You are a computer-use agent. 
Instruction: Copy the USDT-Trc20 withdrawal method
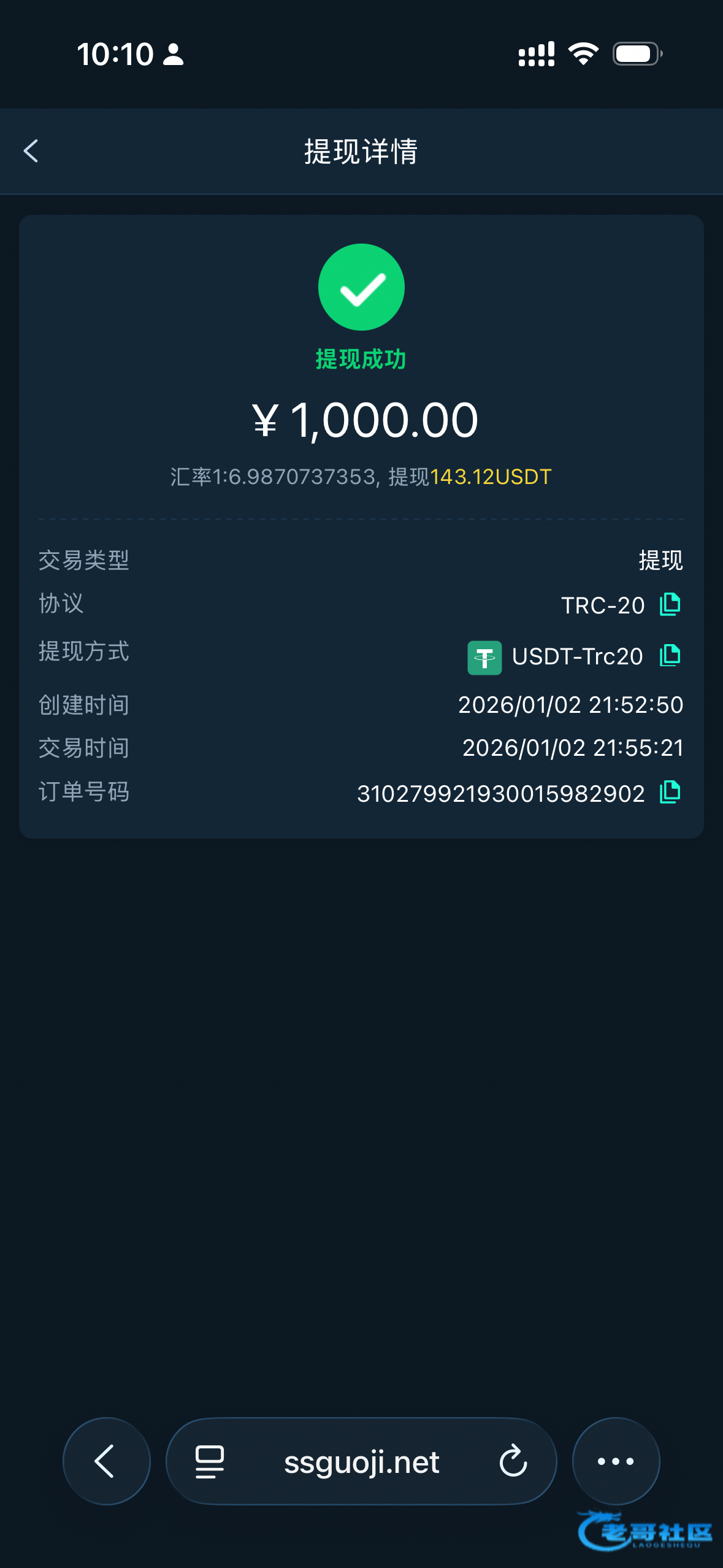670,656
